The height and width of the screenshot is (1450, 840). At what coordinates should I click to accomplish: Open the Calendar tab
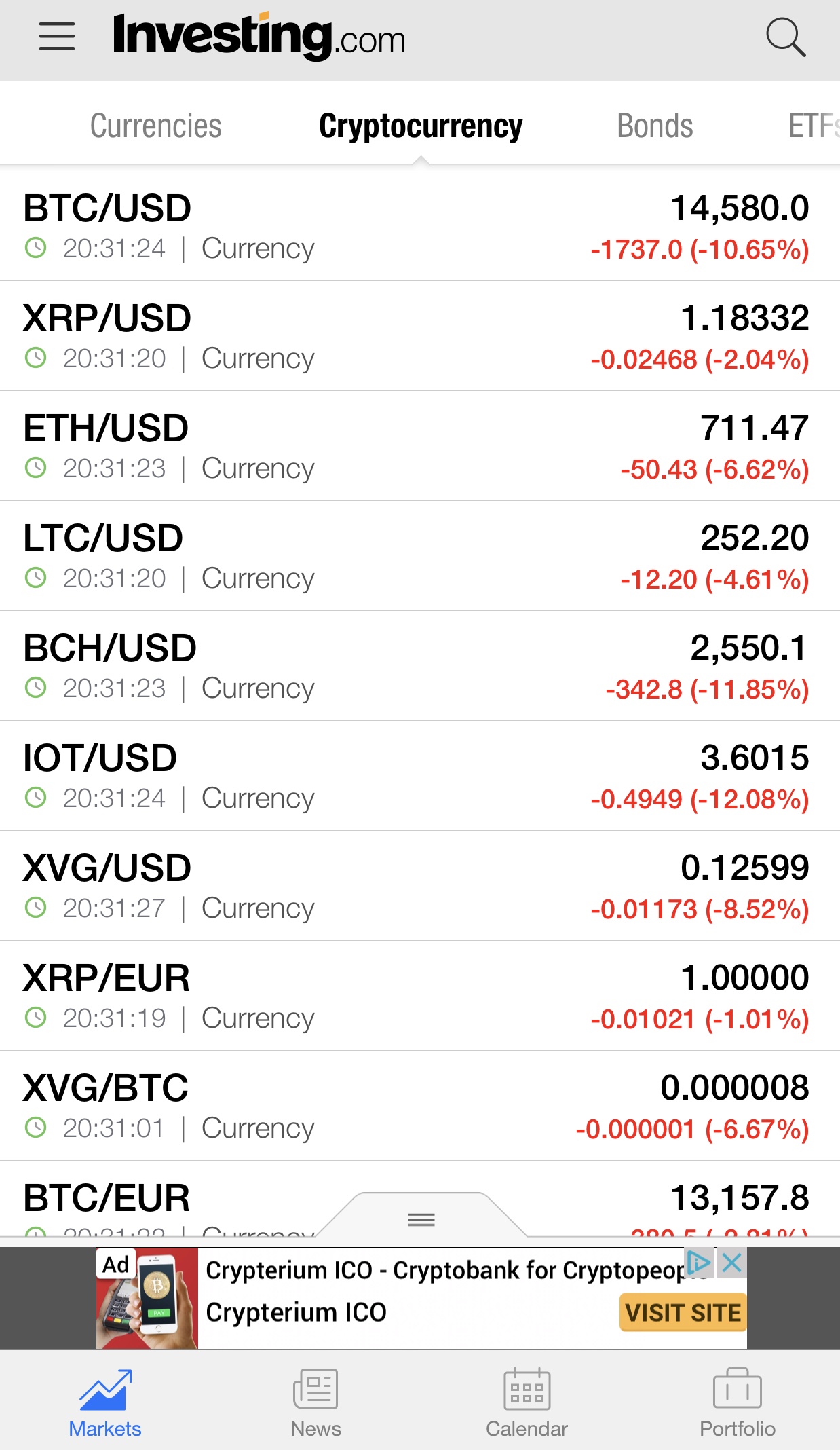click(527, 1402)
